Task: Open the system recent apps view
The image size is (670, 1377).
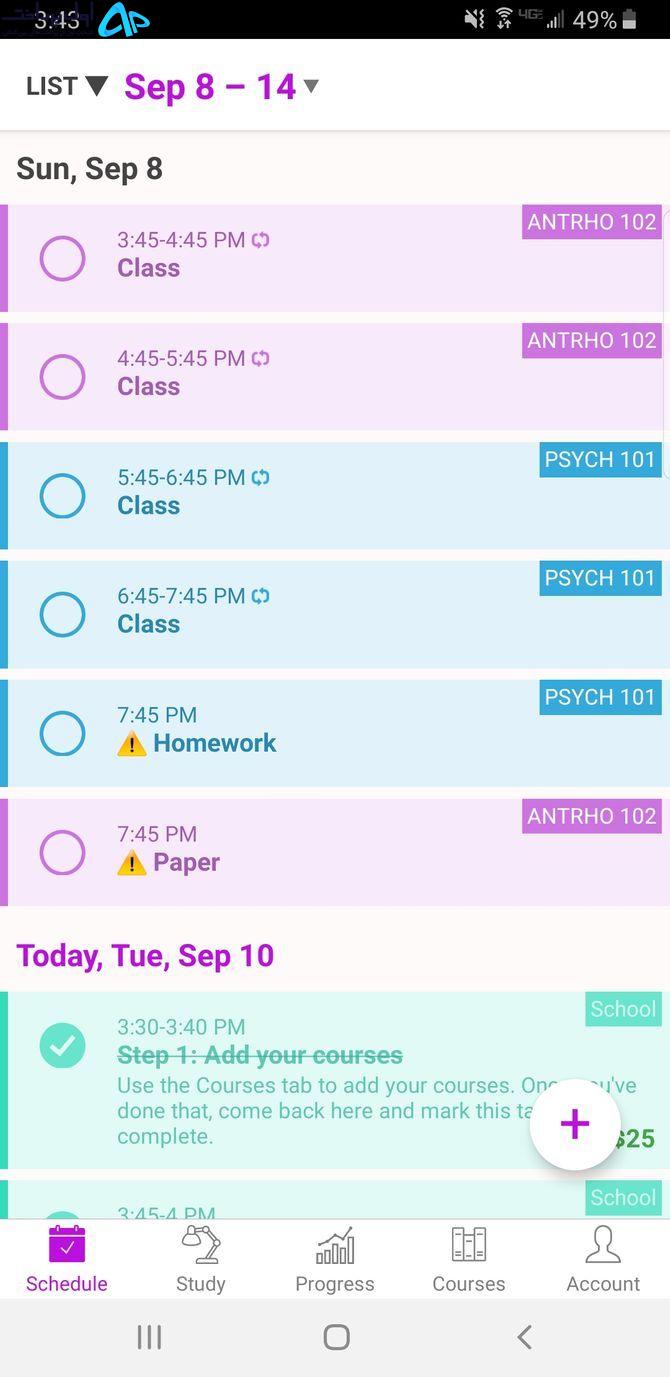Action: [x=149, y=1337]
